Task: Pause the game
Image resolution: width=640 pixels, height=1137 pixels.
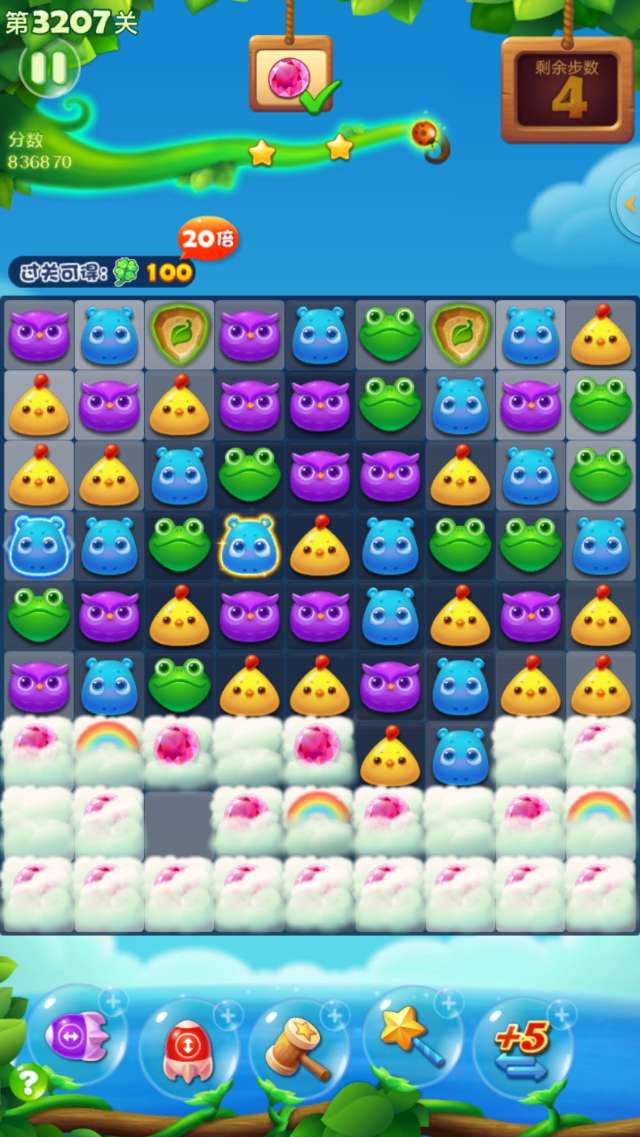Action: (48, 68)
